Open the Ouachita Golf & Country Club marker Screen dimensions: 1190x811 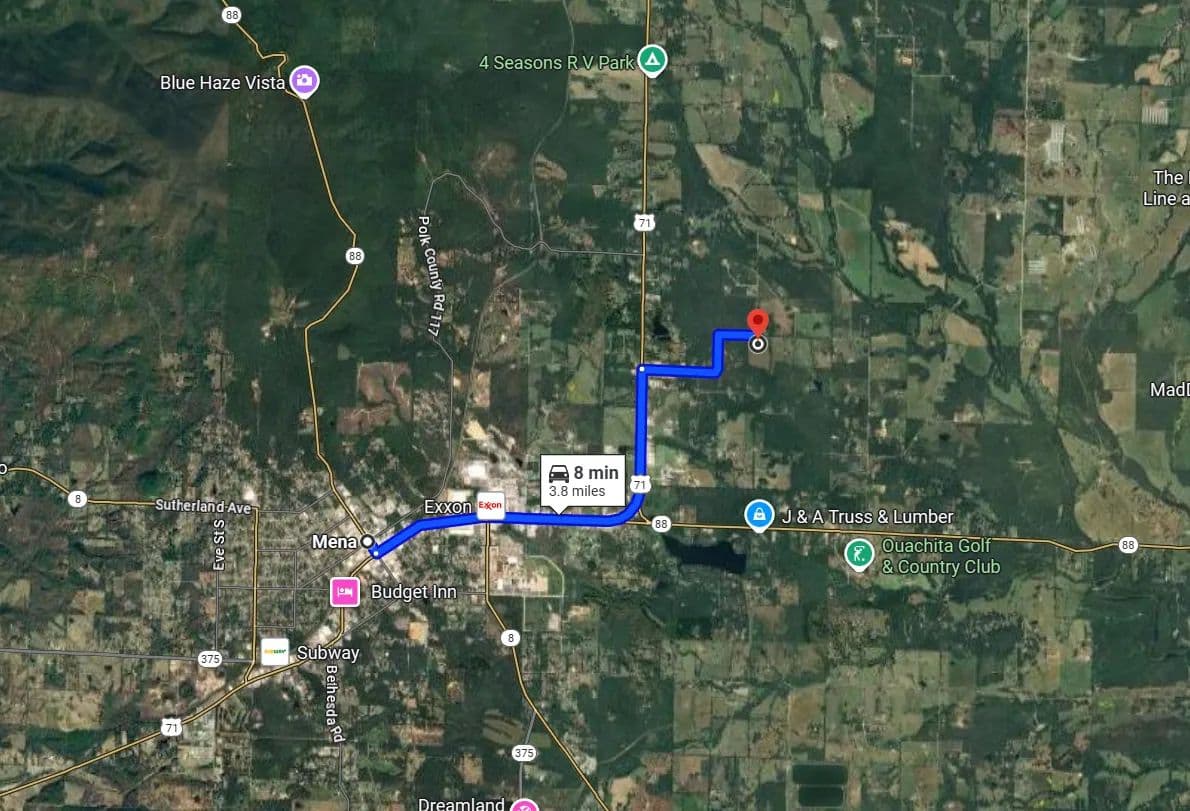pos(857,553)
